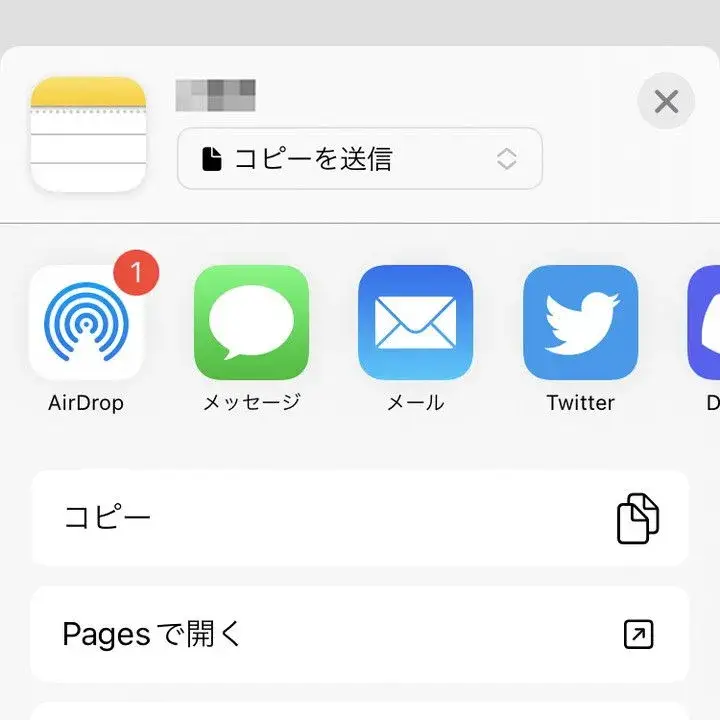Screen dimensions: 720x720
Task: Send the note via メール
Action: [415, 323]
